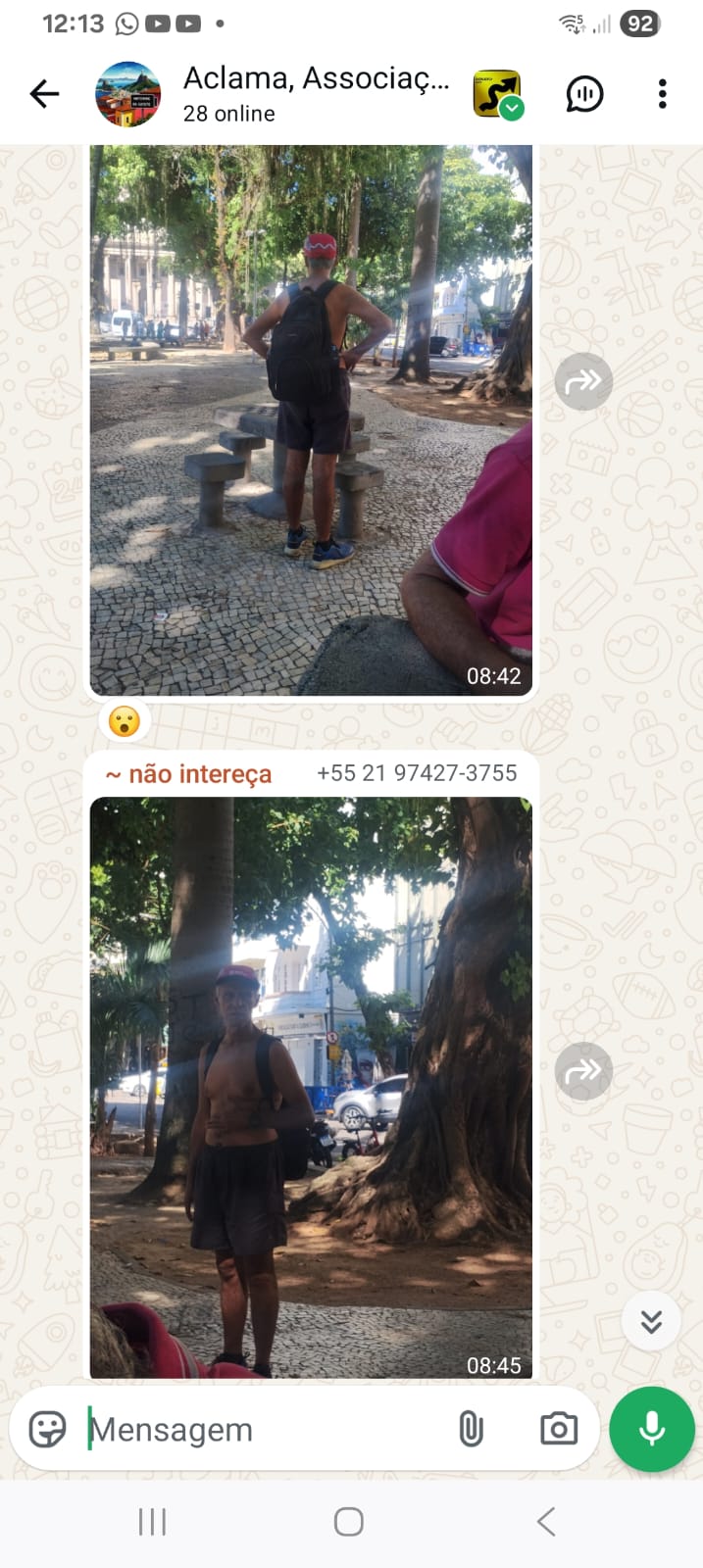
Task: Open the camera from the message bar
Action: point(559,1430)
